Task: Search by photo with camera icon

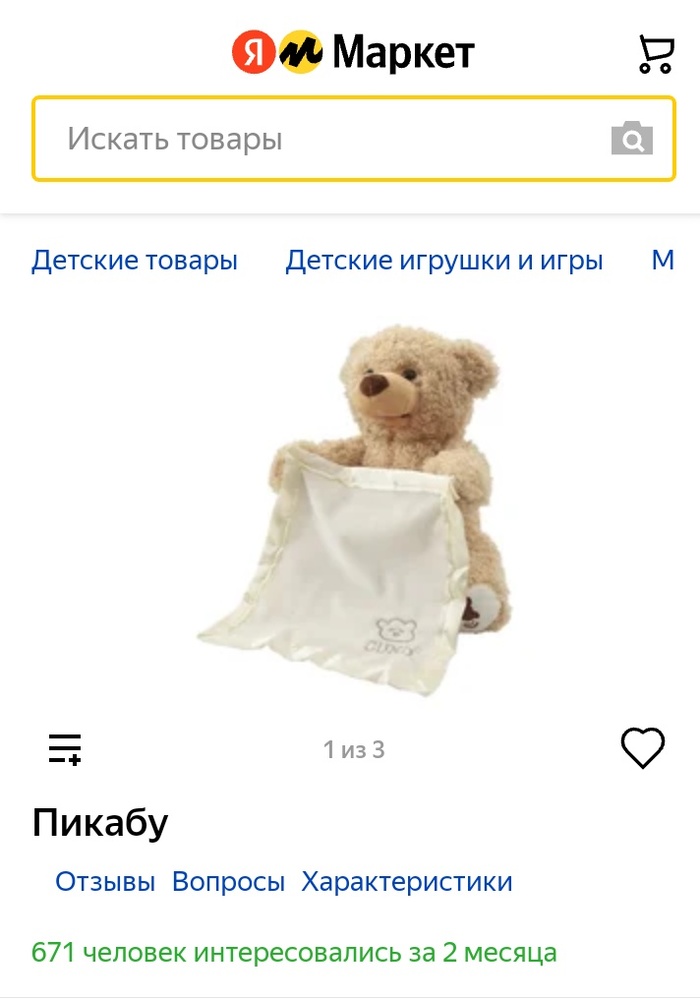Action: coord(631,139)
